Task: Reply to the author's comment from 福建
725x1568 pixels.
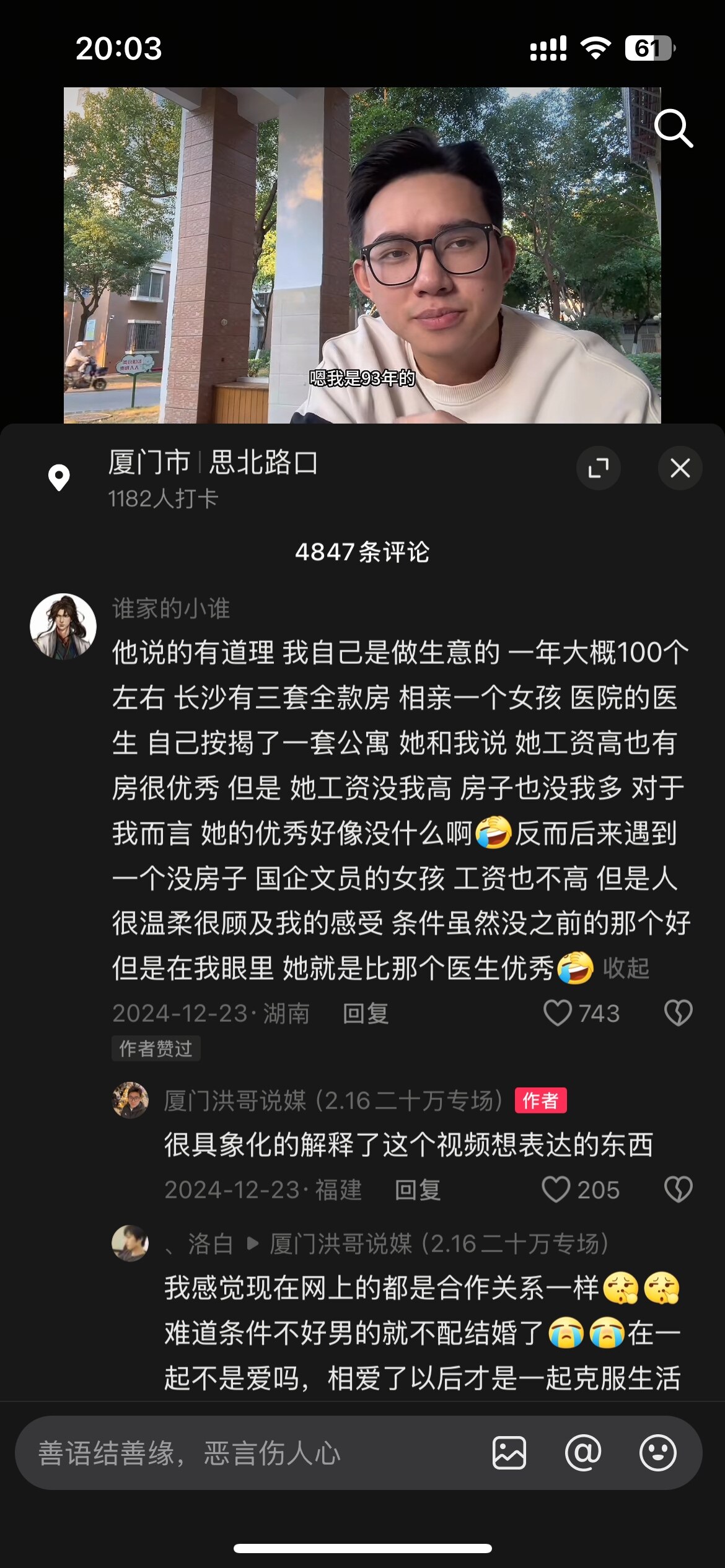Action: [x=418, y=1190]
